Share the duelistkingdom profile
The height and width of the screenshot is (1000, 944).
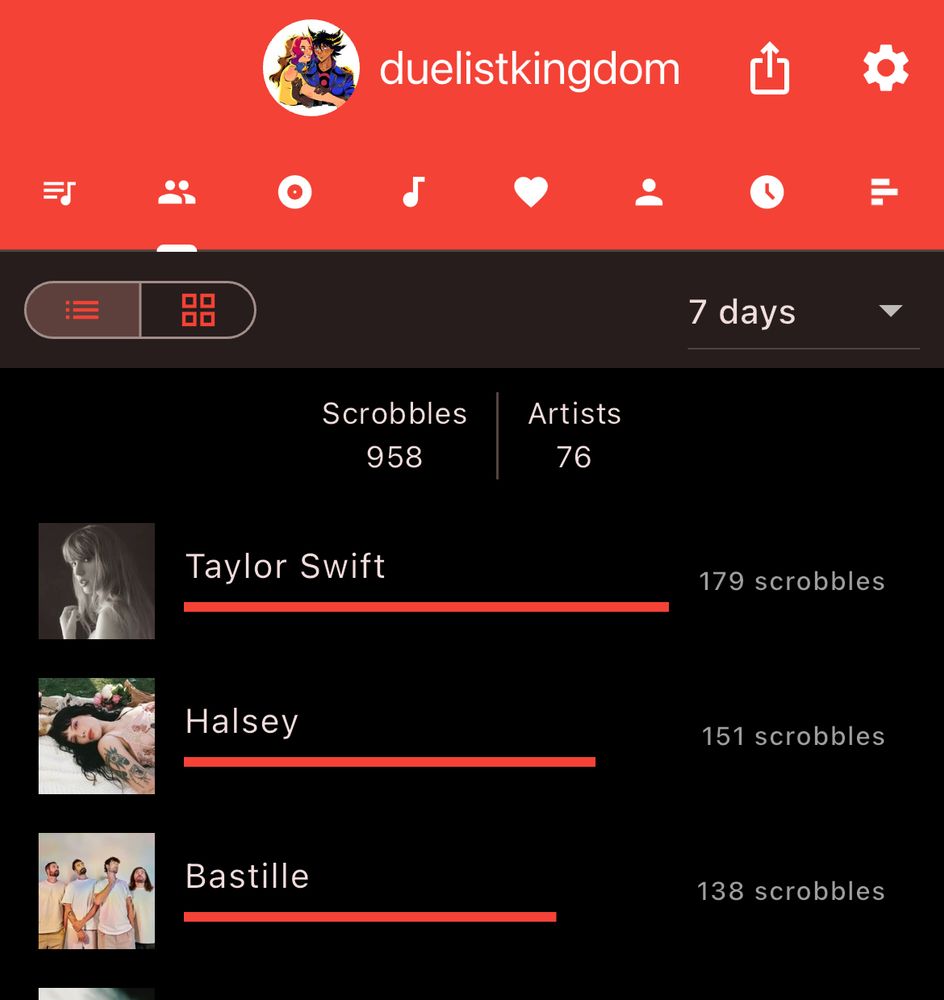768,68
